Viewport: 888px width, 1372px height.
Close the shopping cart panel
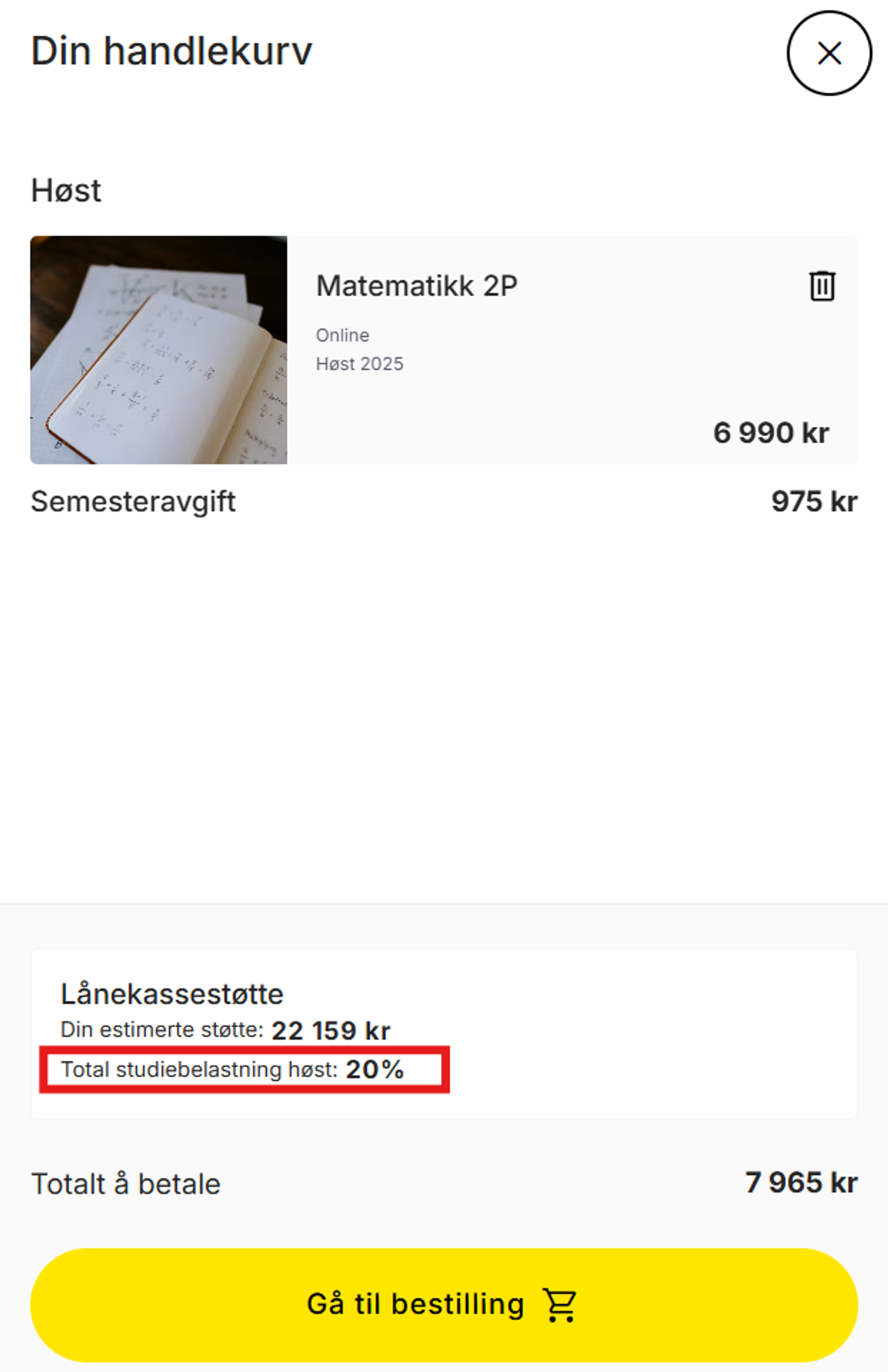pyautogui.click(x=829, y=53)
